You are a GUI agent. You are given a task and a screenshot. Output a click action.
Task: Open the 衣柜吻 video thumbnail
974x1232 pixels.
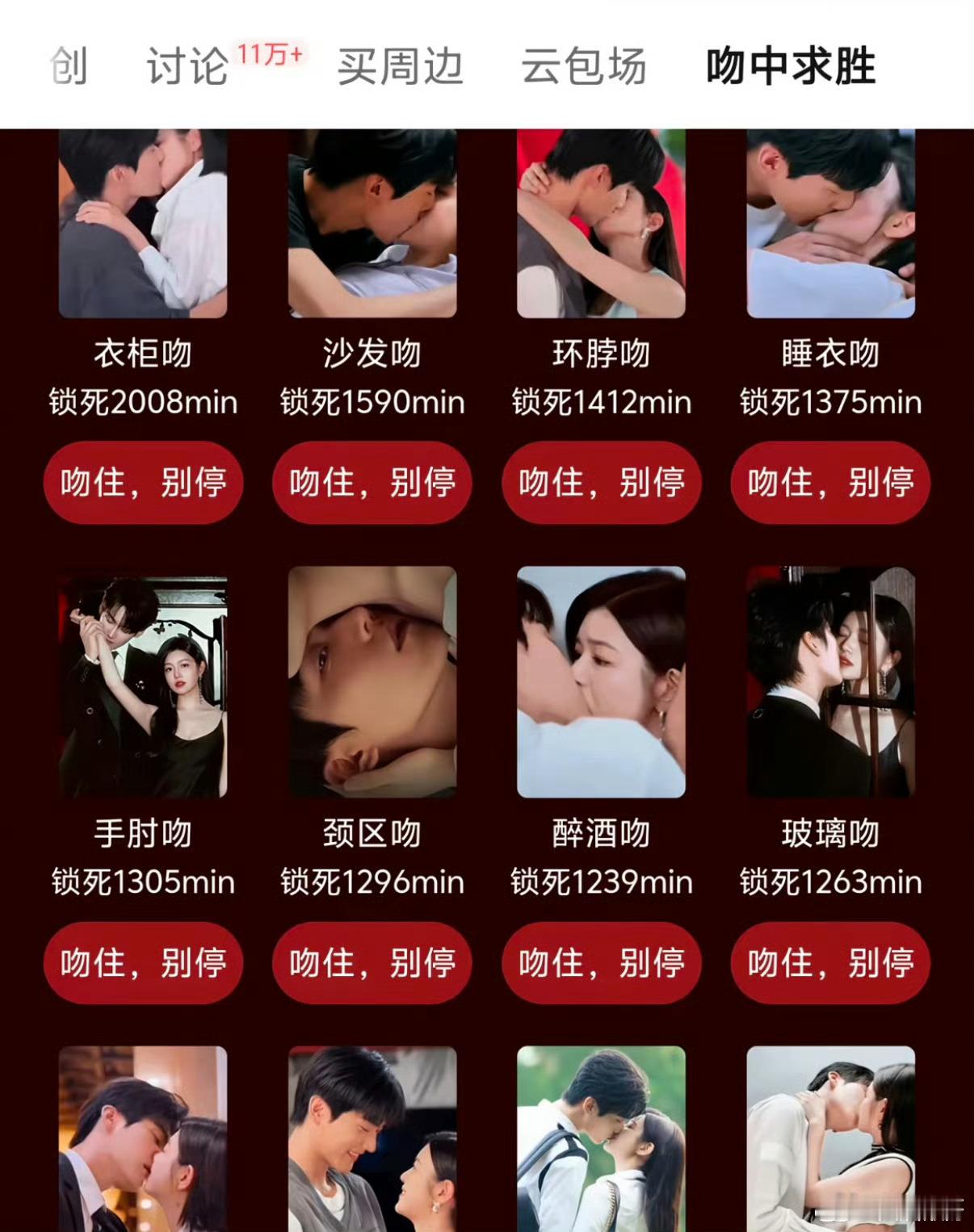click(143, 226)
